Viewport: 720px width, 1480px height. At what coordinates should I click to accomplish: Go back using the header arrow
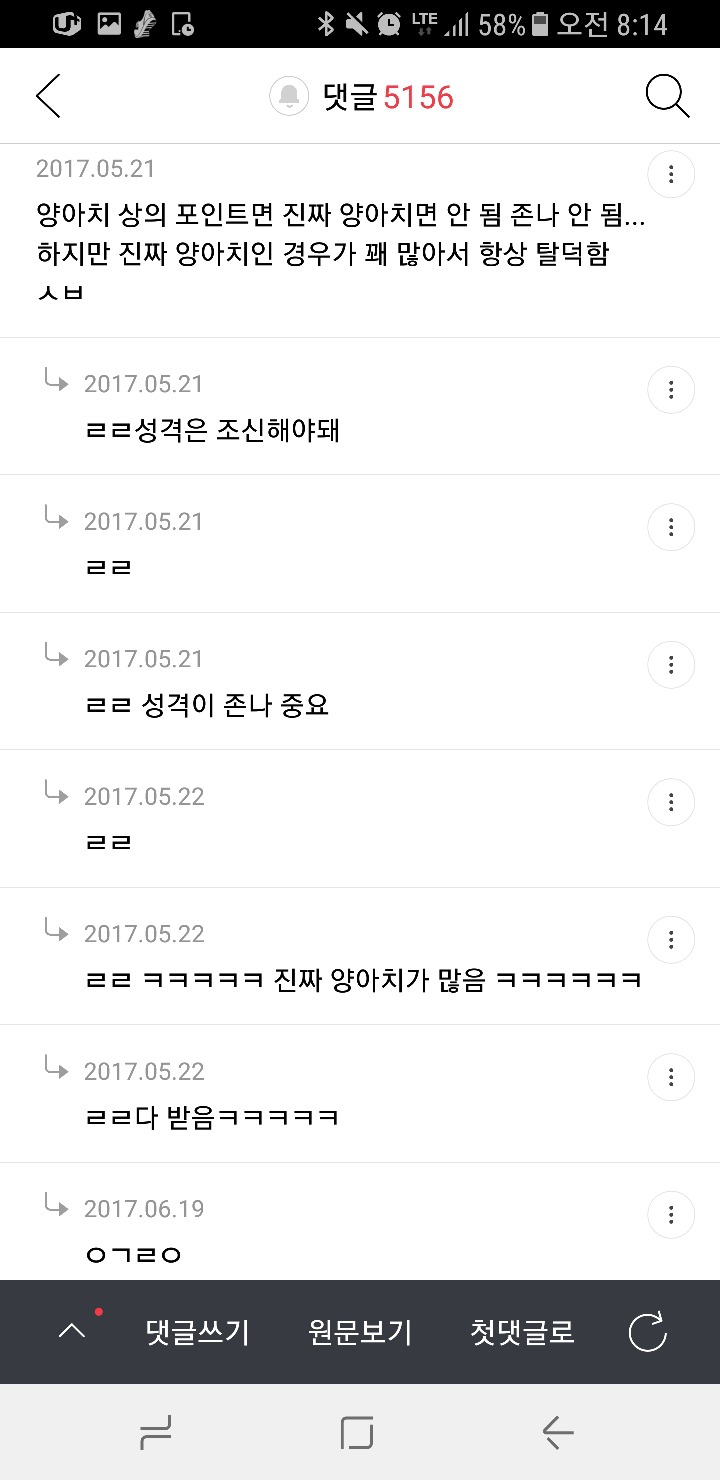48,96
